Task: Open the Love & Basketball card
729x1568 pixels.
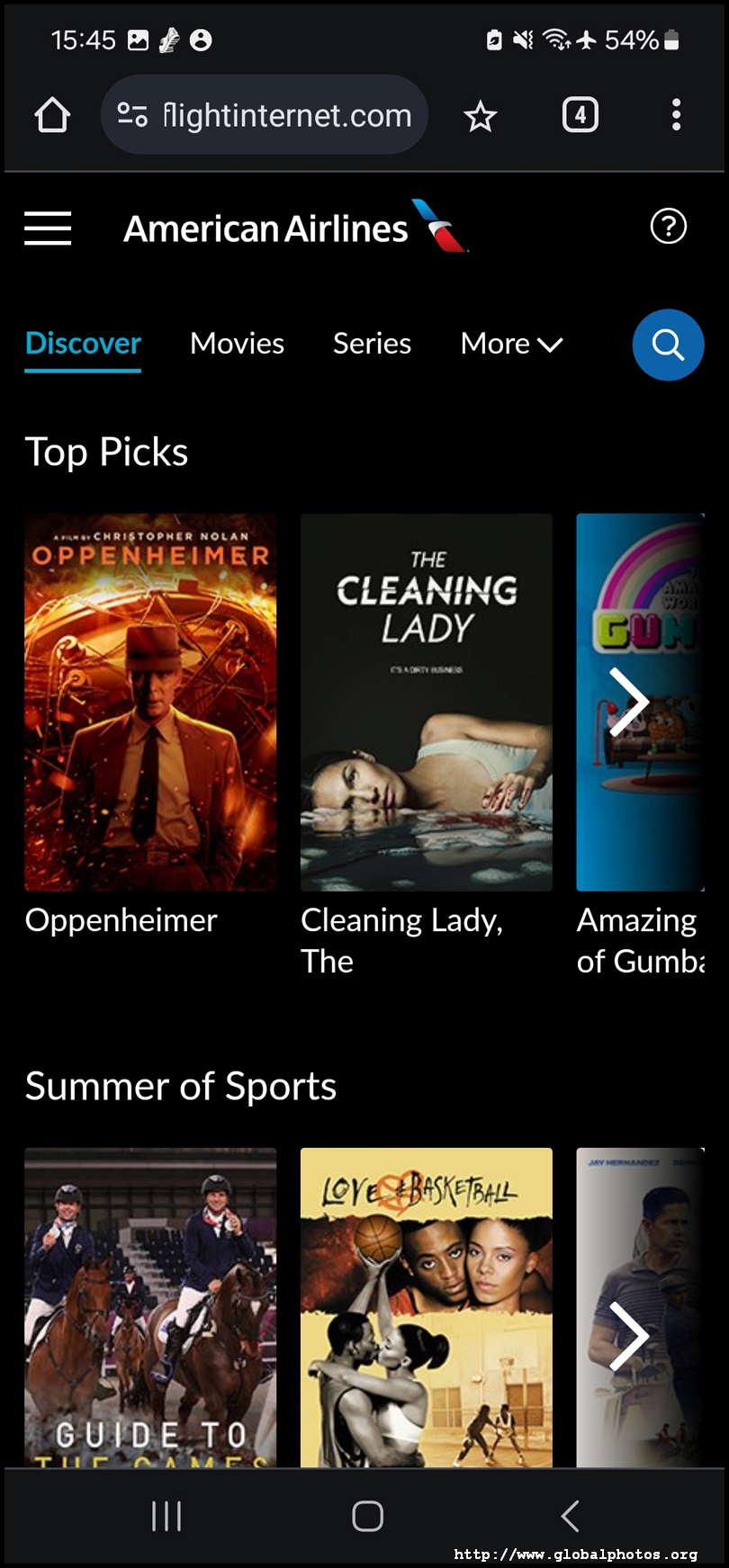Action: [426, 1304]
